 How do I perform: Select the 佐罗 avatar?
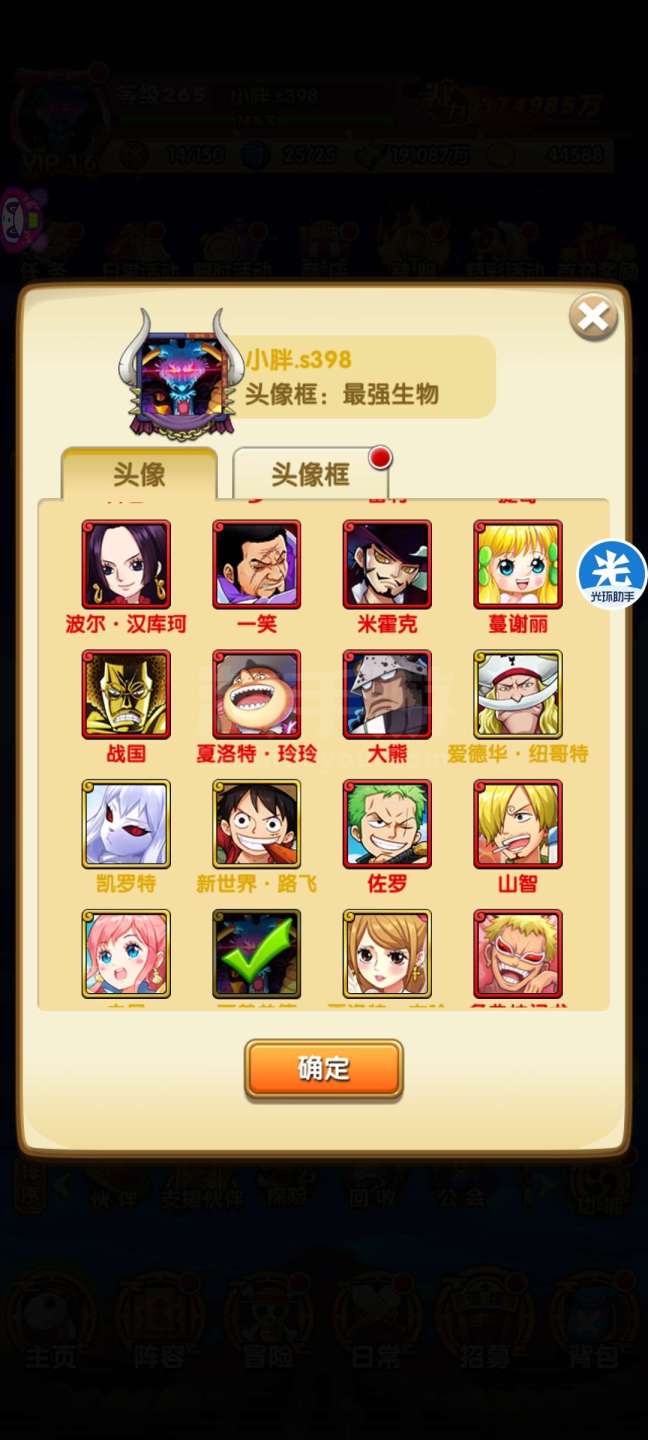[x=387, y=824]
